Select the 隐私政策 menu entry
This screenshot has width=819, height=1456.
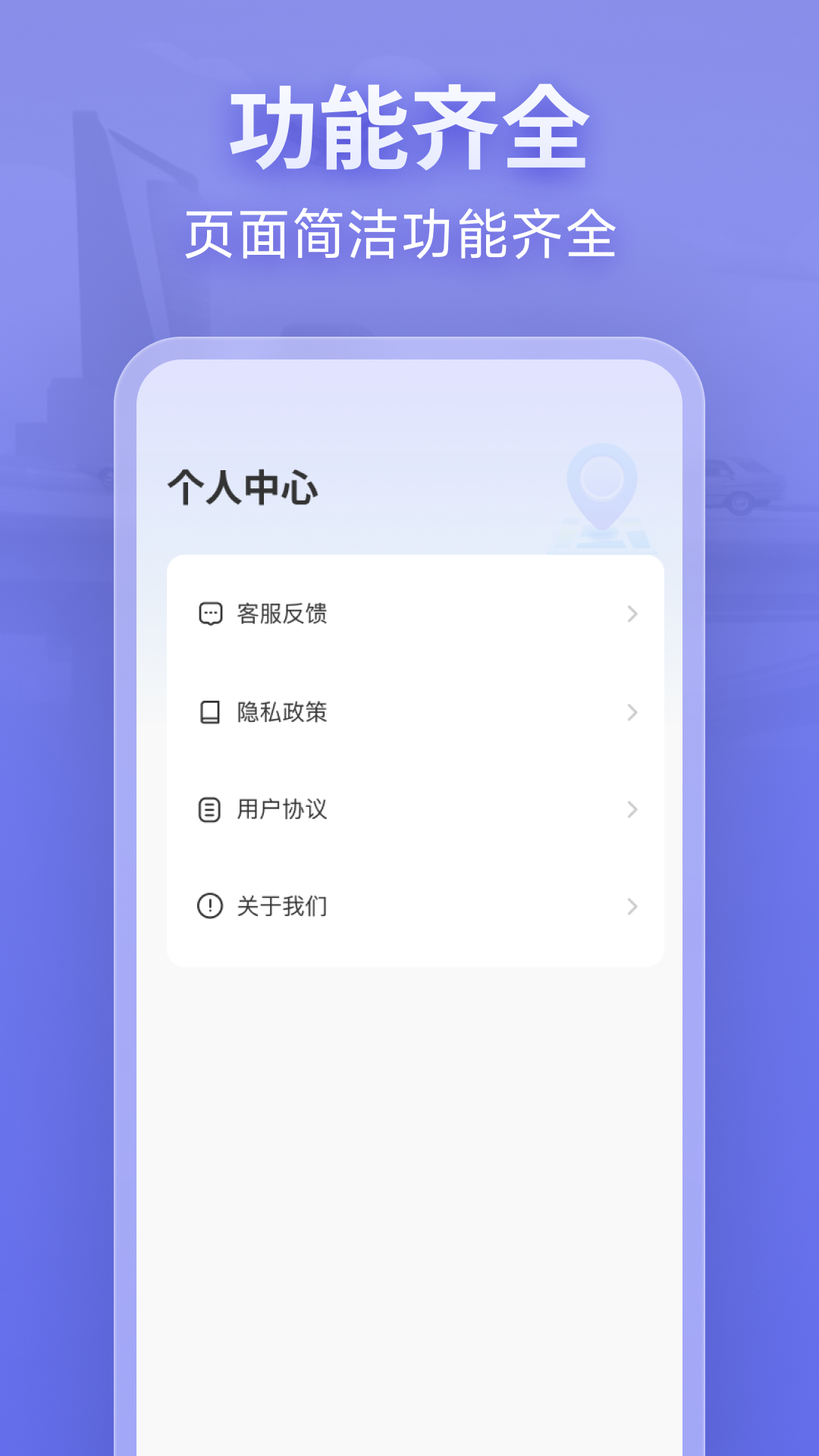point(282,712)
